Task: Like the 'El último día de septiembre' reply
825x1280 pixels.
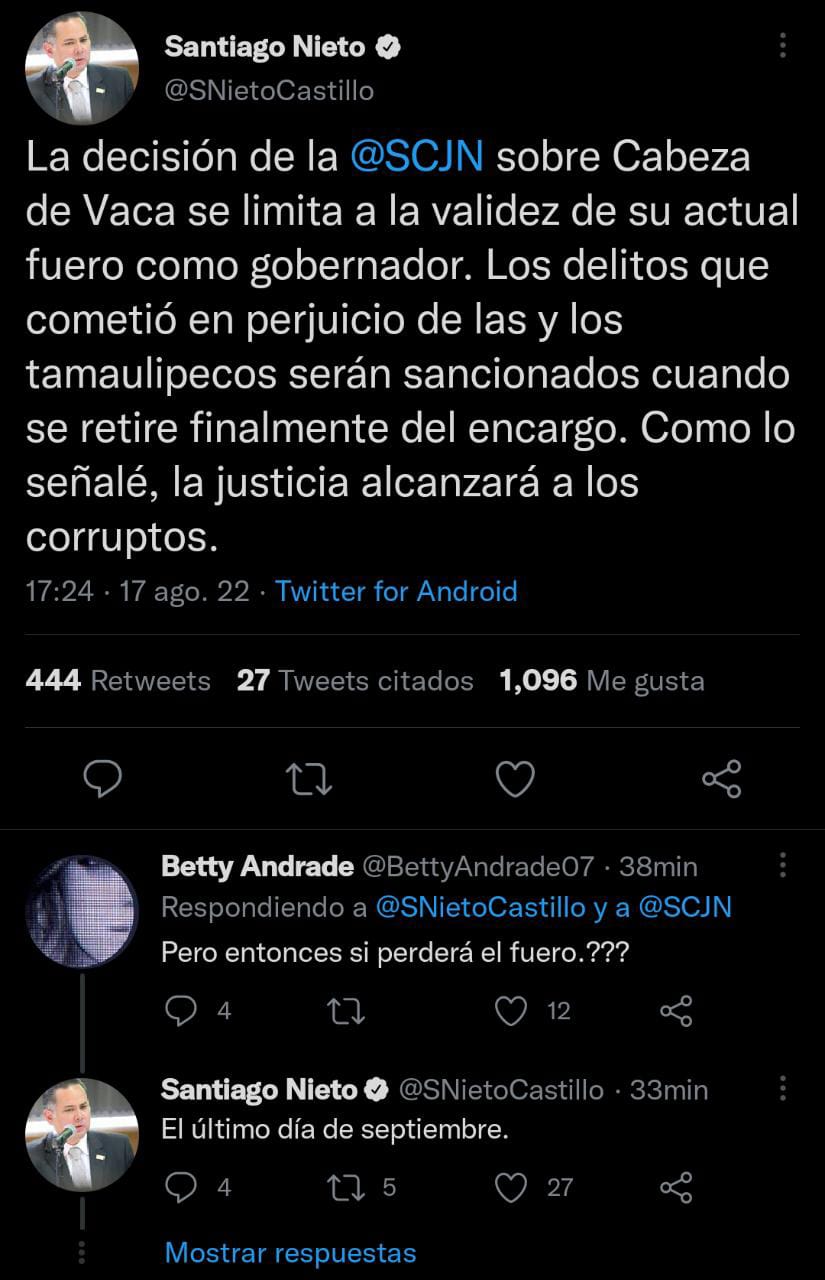Action: click(x=512, y=1187)
